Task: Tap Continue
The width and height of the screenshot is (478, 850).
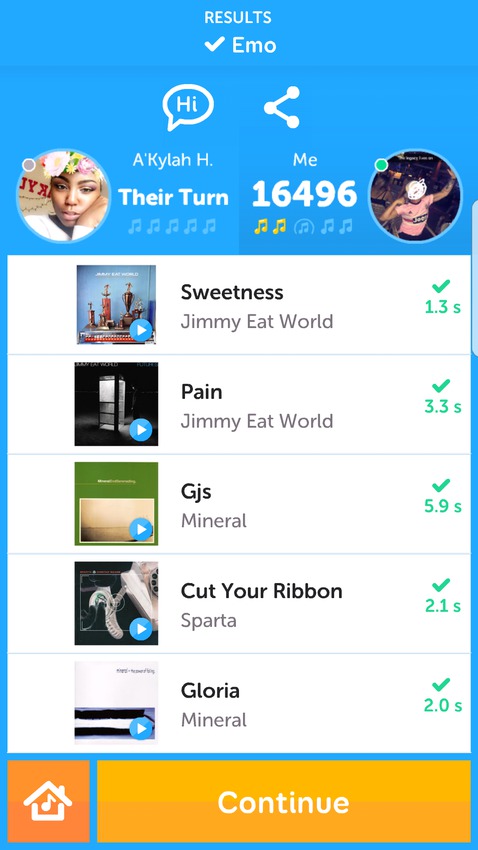Action: pyautogui.click(x=283, y=801)
